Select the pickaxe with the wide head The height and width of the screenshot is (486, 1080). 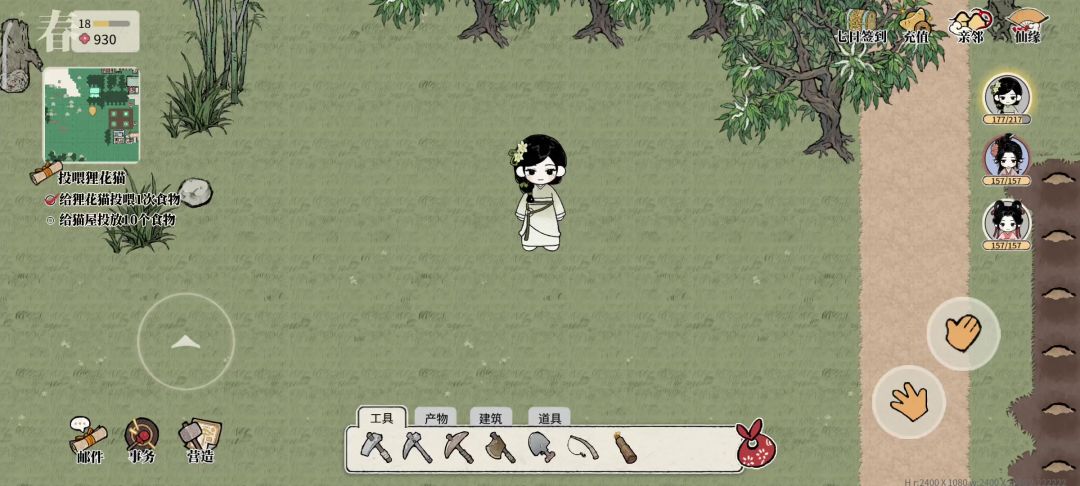click(x=458, y=448)
